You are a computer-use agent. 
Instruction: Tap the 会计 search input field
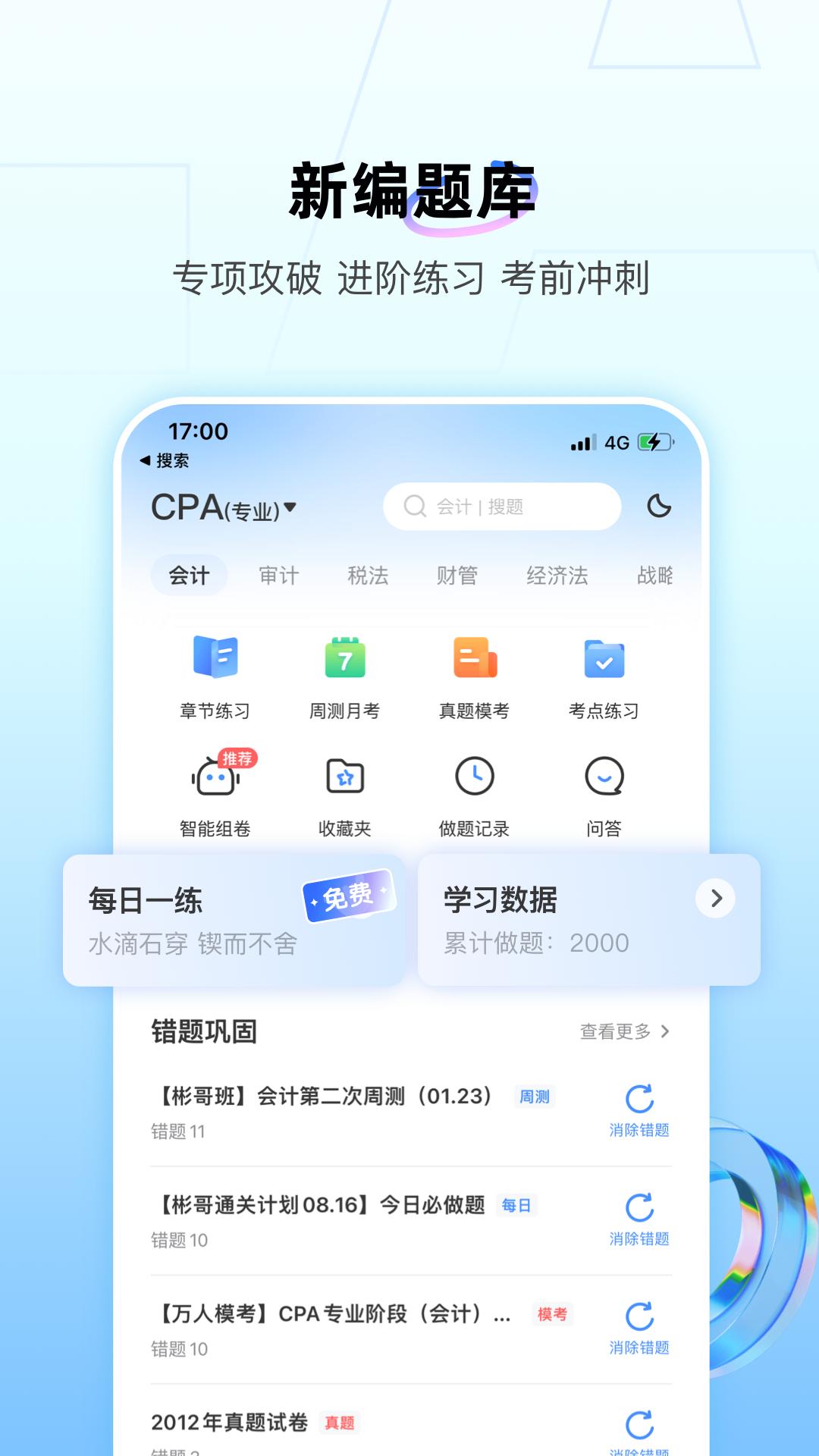[500, 506]
